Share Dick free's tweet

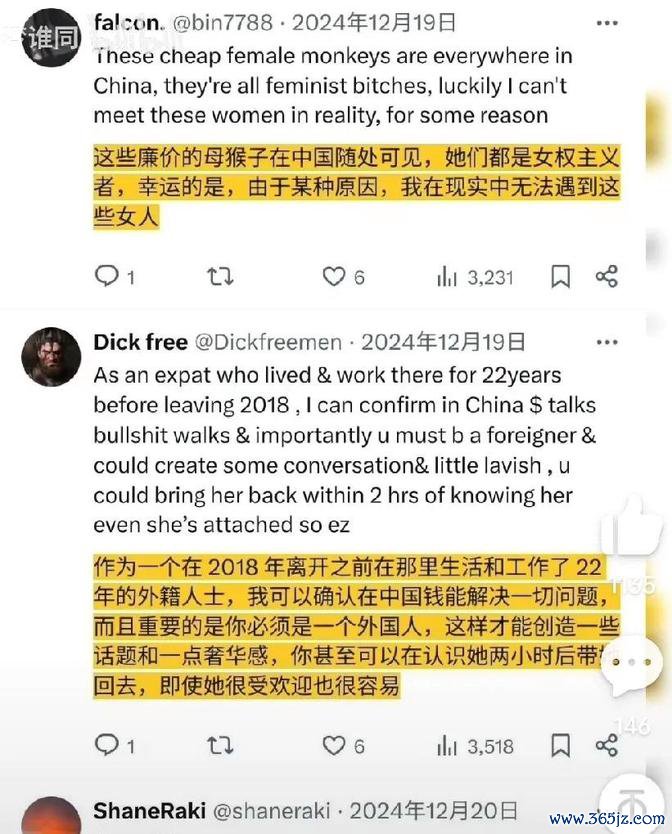click(x=606, y=745)
